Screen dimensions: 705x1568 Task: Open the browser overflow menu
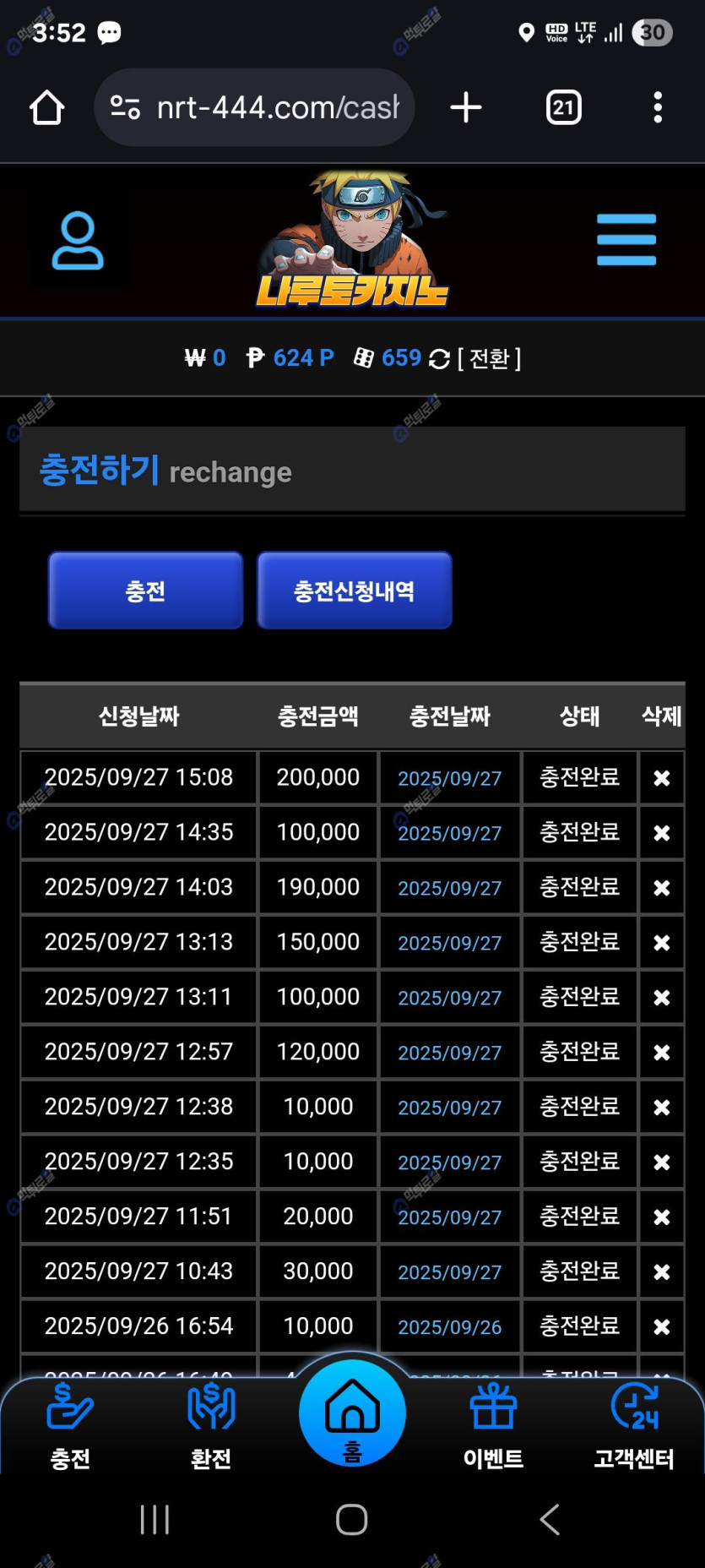[x=657, y=107]
